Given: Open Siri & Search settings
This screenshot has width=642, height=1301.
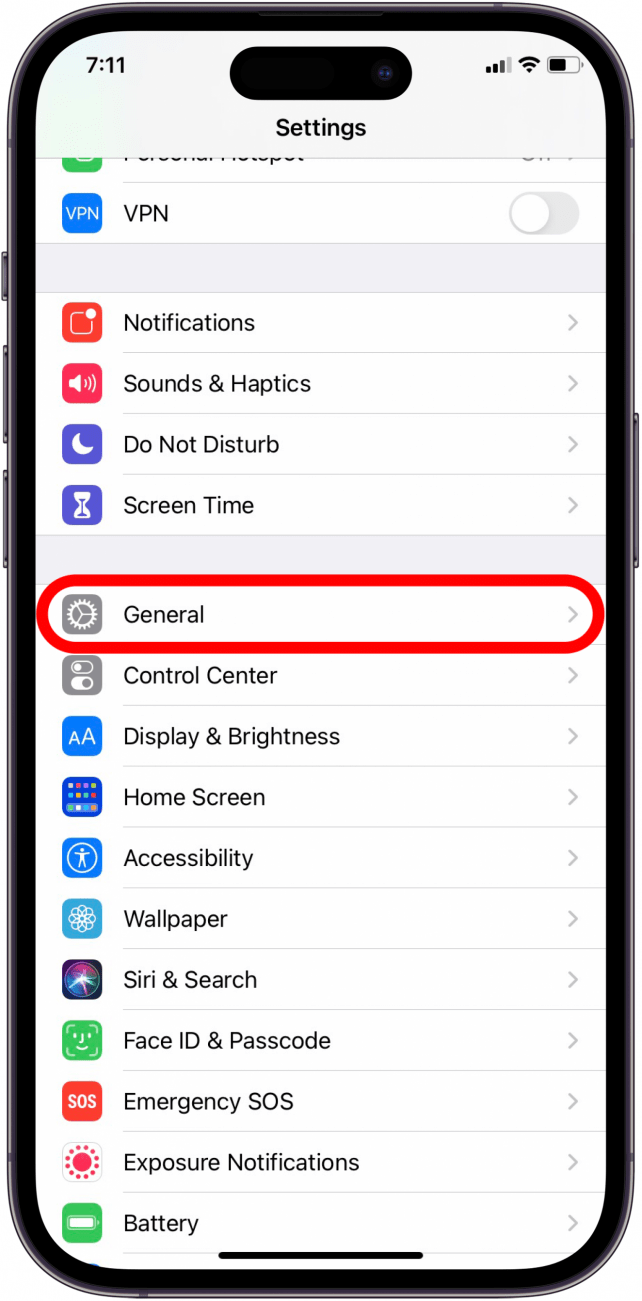Looking at the screenshot, I should click(320, 981).
